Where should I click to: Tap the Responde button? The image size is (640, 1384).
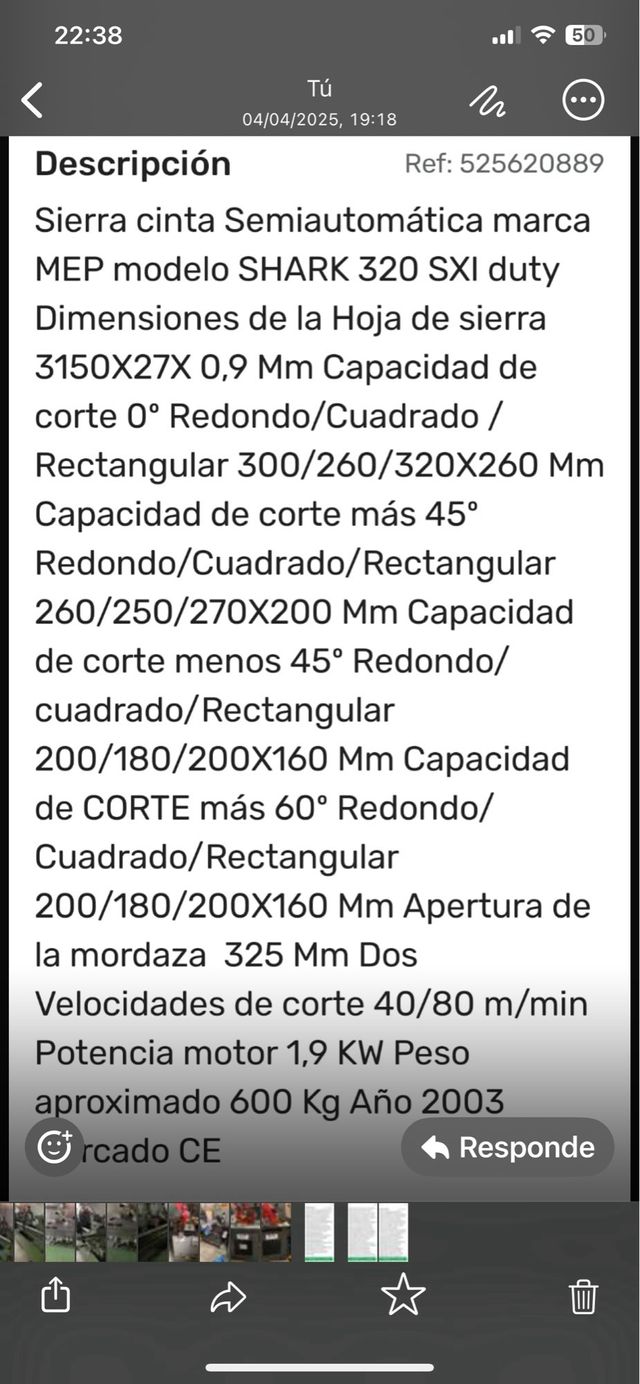click(508, 1147)
